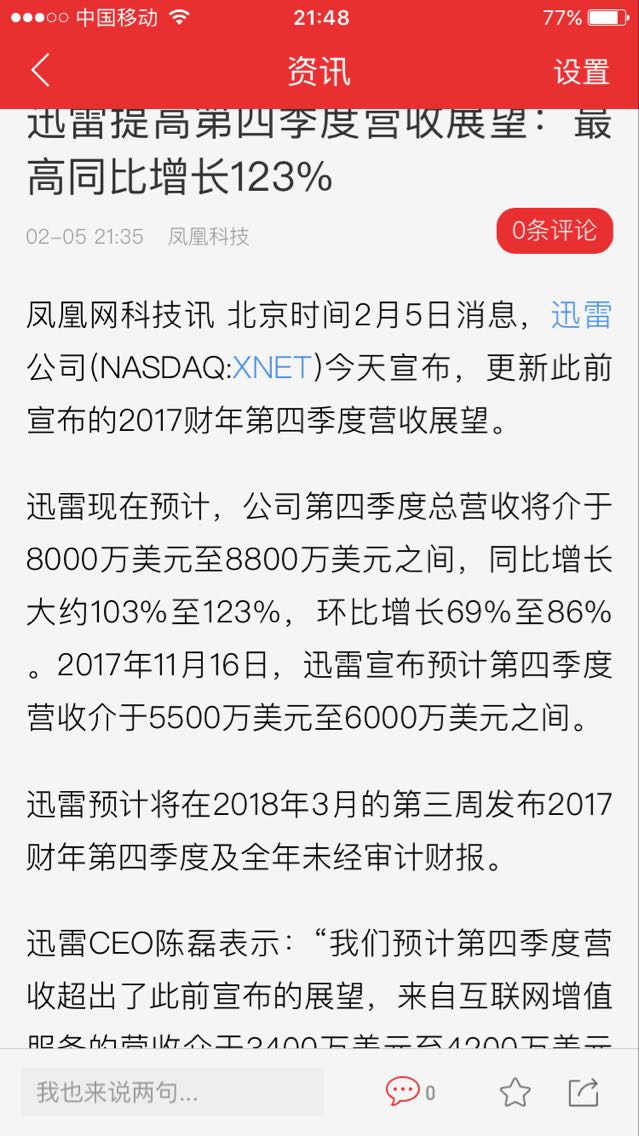Image resolution: width=639 pixels, height=1136 pixels.
Task: Share this article
Action: [x=583, y=1092]
